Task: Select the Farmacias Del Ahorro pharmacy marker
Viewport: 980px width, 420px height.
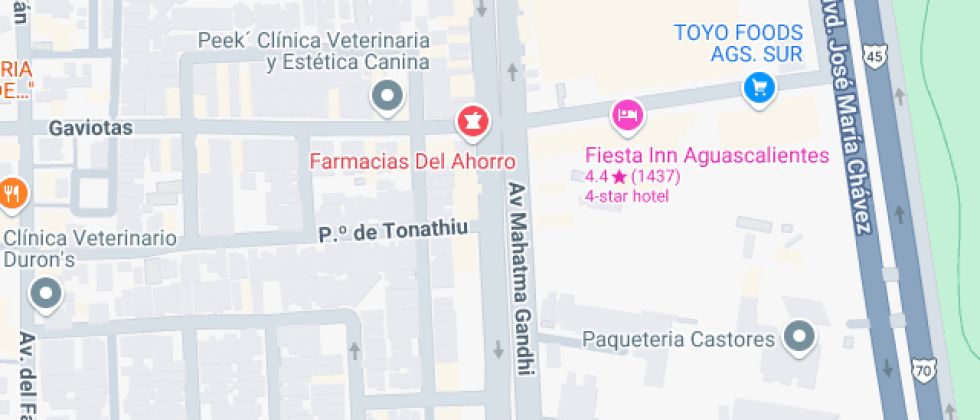Action: coord(472,122)
